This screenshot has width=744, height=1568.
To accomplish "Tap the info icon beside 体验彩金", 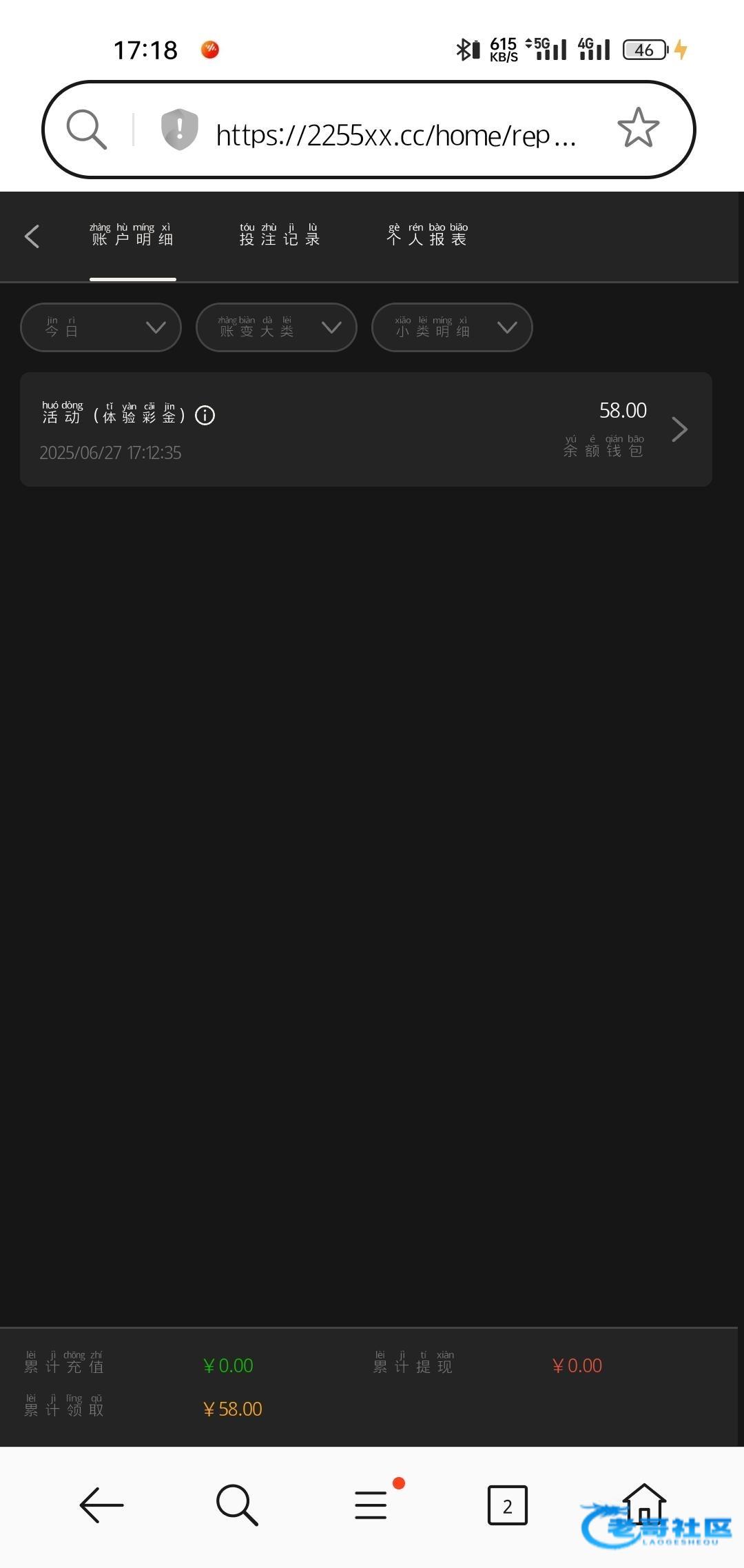I will pos(205,416).
